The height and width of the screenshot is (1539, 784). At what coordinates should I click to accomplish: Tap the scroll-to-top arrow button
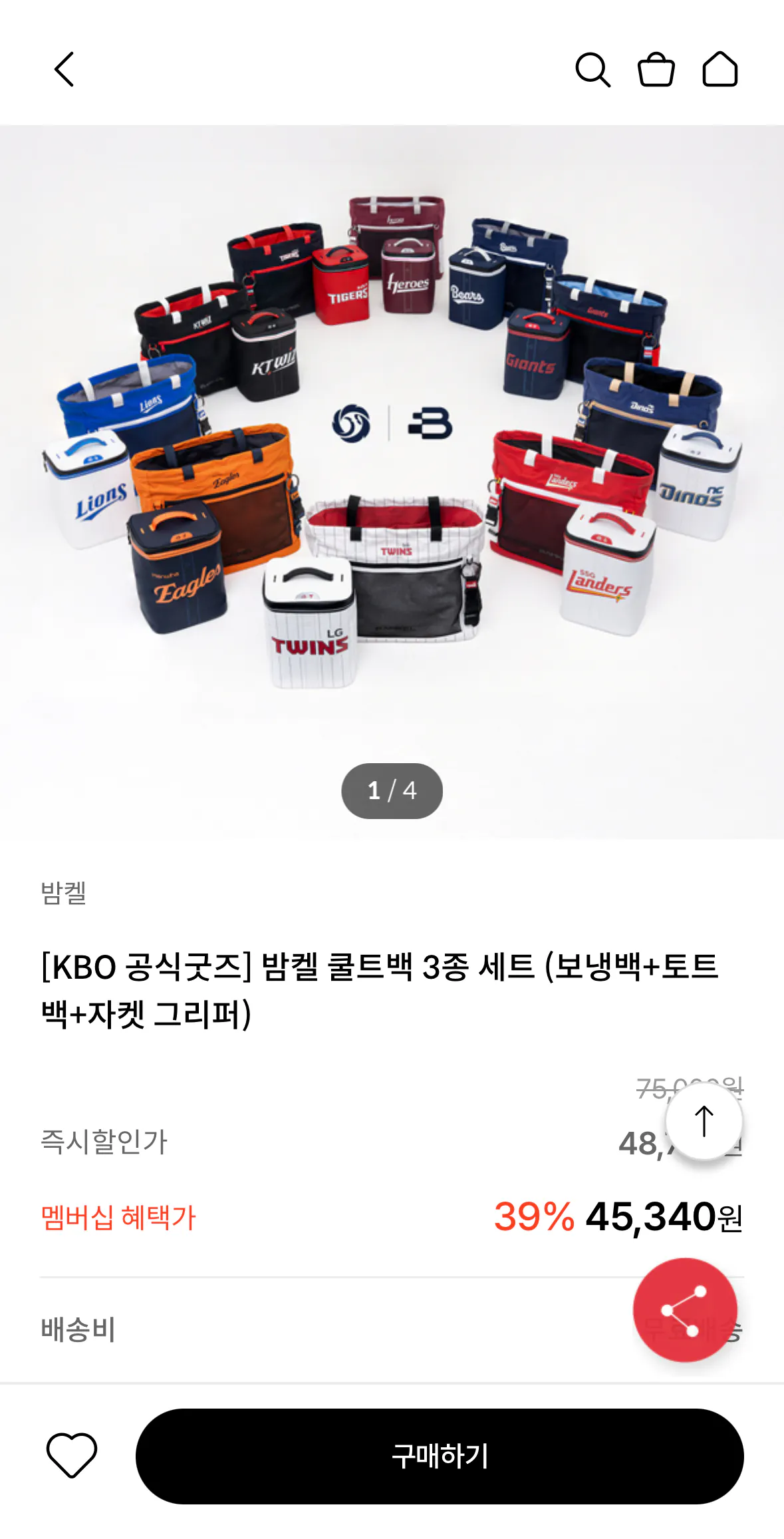tap(704, 1121)
